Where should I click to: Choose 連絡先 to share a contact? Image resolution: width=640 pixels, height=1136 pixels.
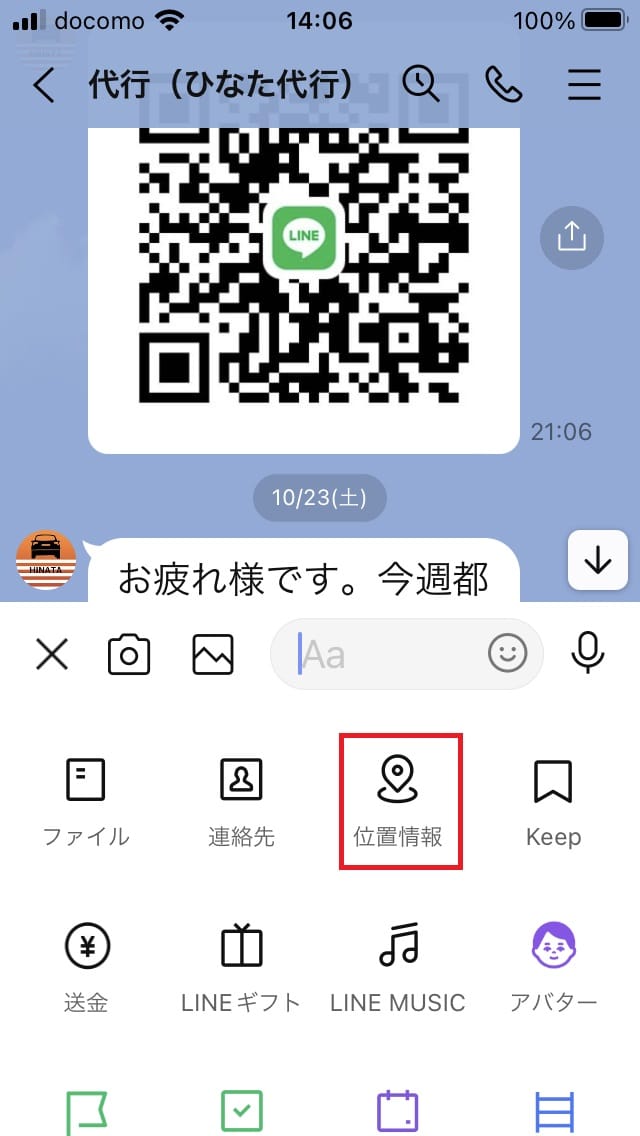click(241, 801)
